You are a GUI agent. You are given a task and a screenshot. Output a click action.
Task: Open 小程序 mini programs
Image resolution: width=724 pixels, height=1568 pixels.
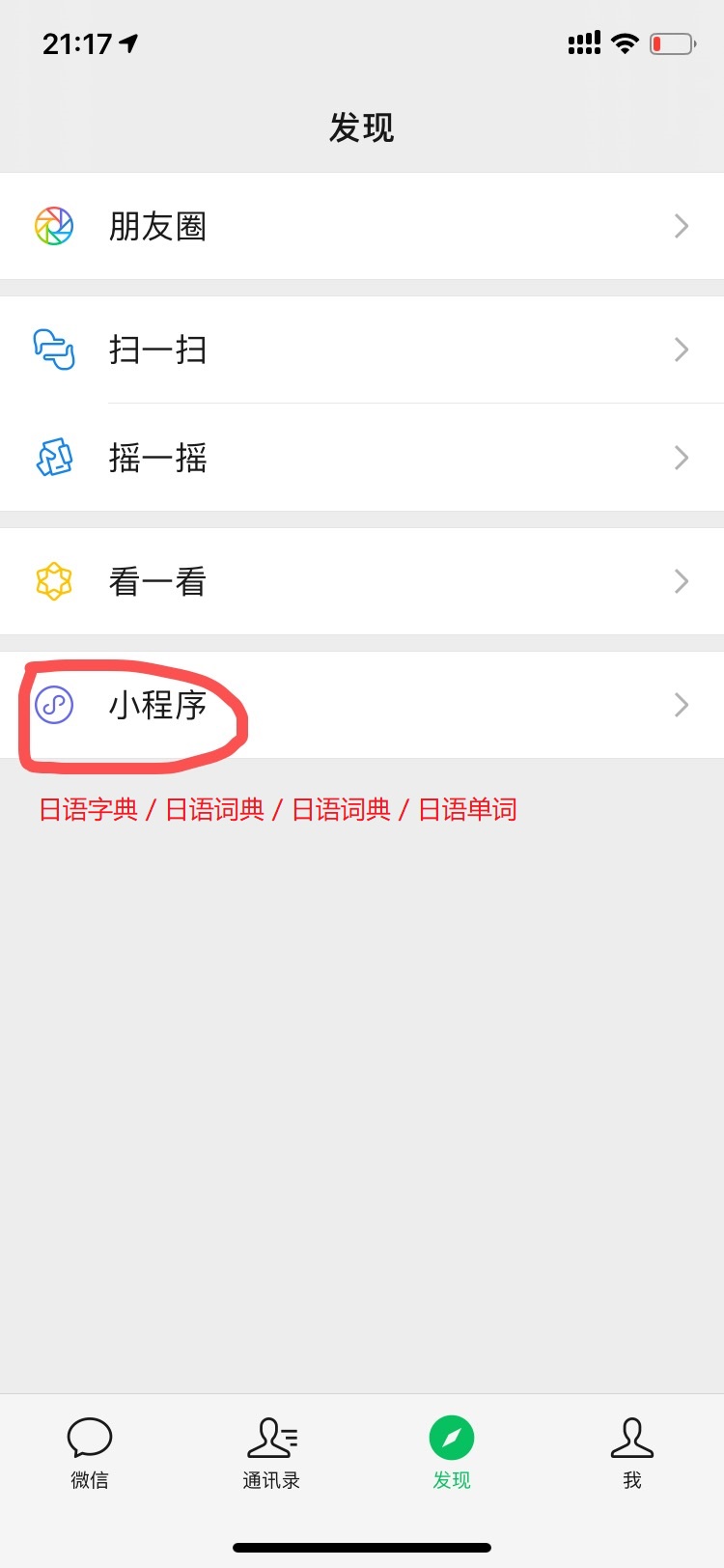362,705
